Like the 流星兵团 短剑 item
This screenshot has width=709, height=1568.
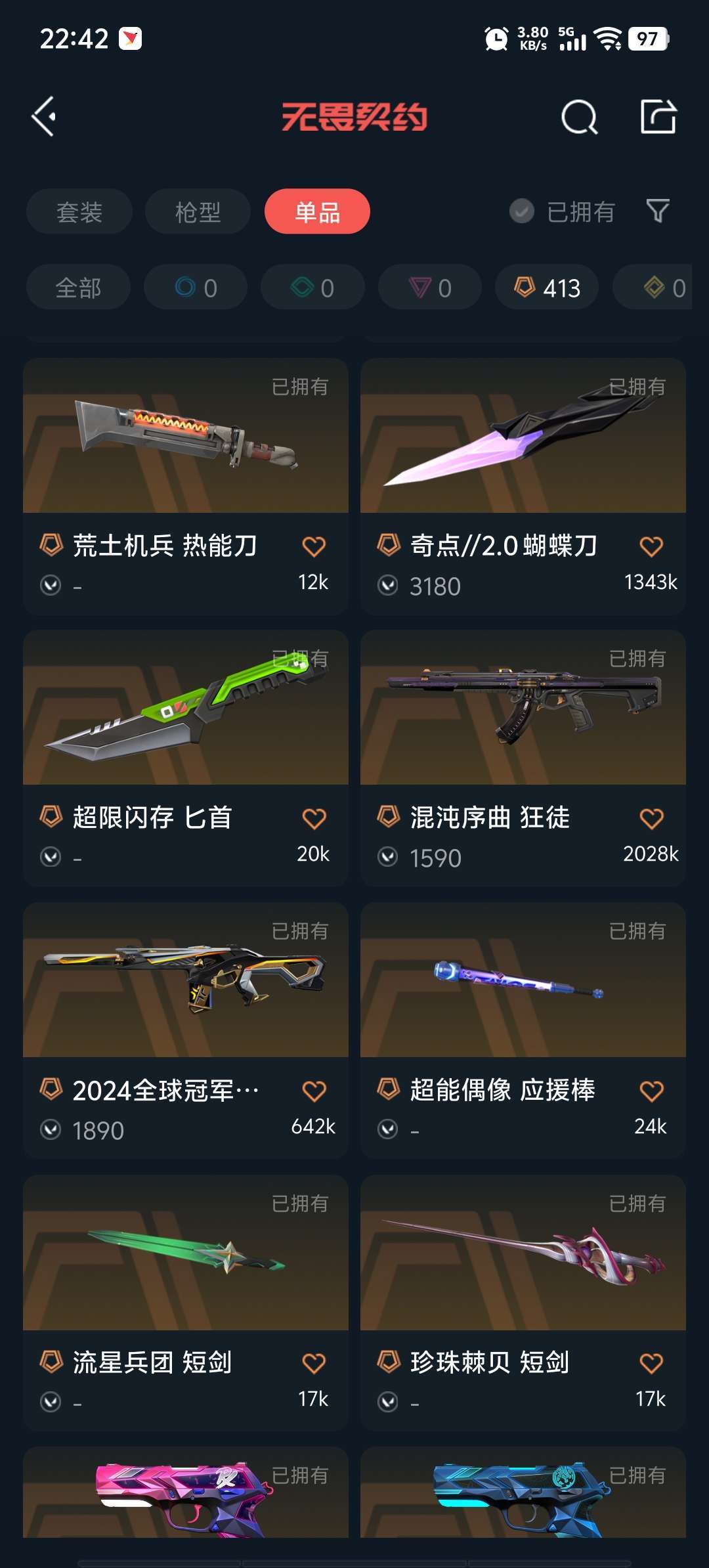314,1363
